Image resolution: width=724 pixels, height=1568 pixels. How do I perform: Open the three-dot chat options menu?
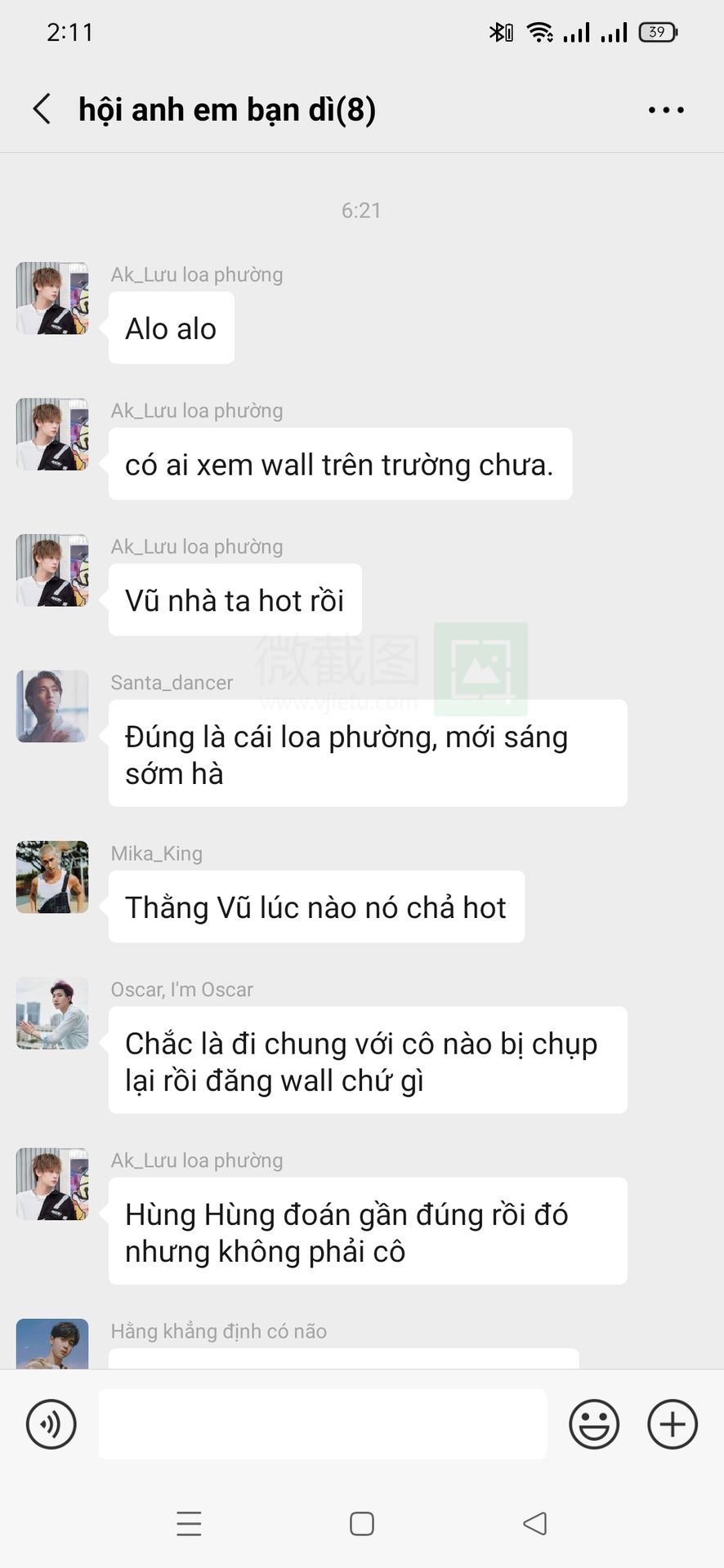[x=666, y=109]
